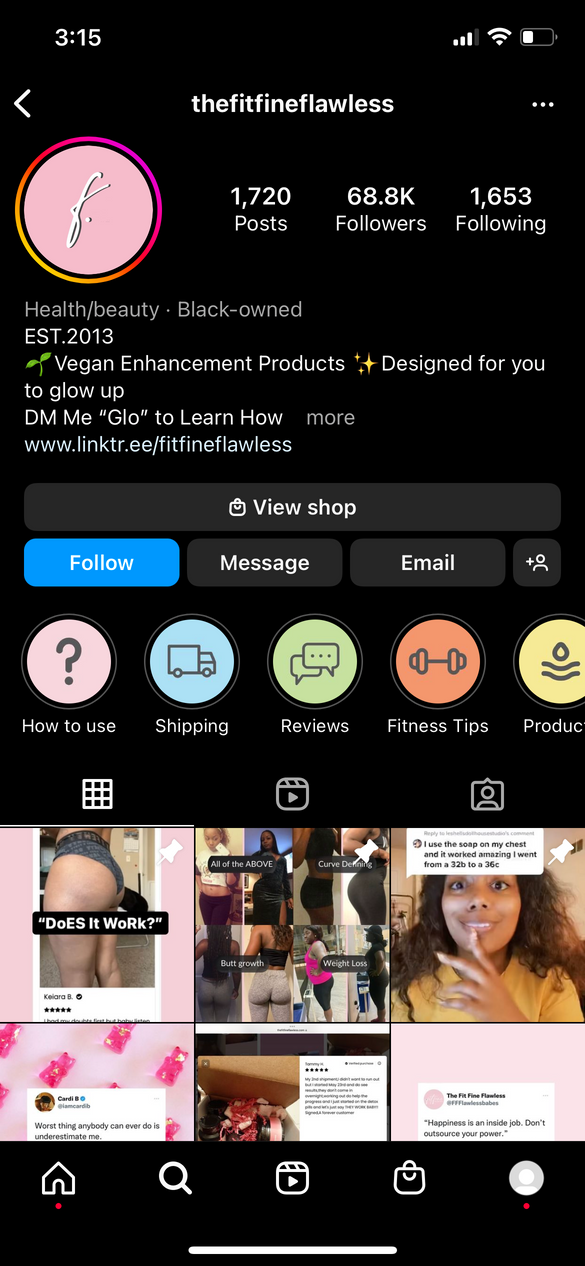Open the 1,653 Following list

click(501, 209)
